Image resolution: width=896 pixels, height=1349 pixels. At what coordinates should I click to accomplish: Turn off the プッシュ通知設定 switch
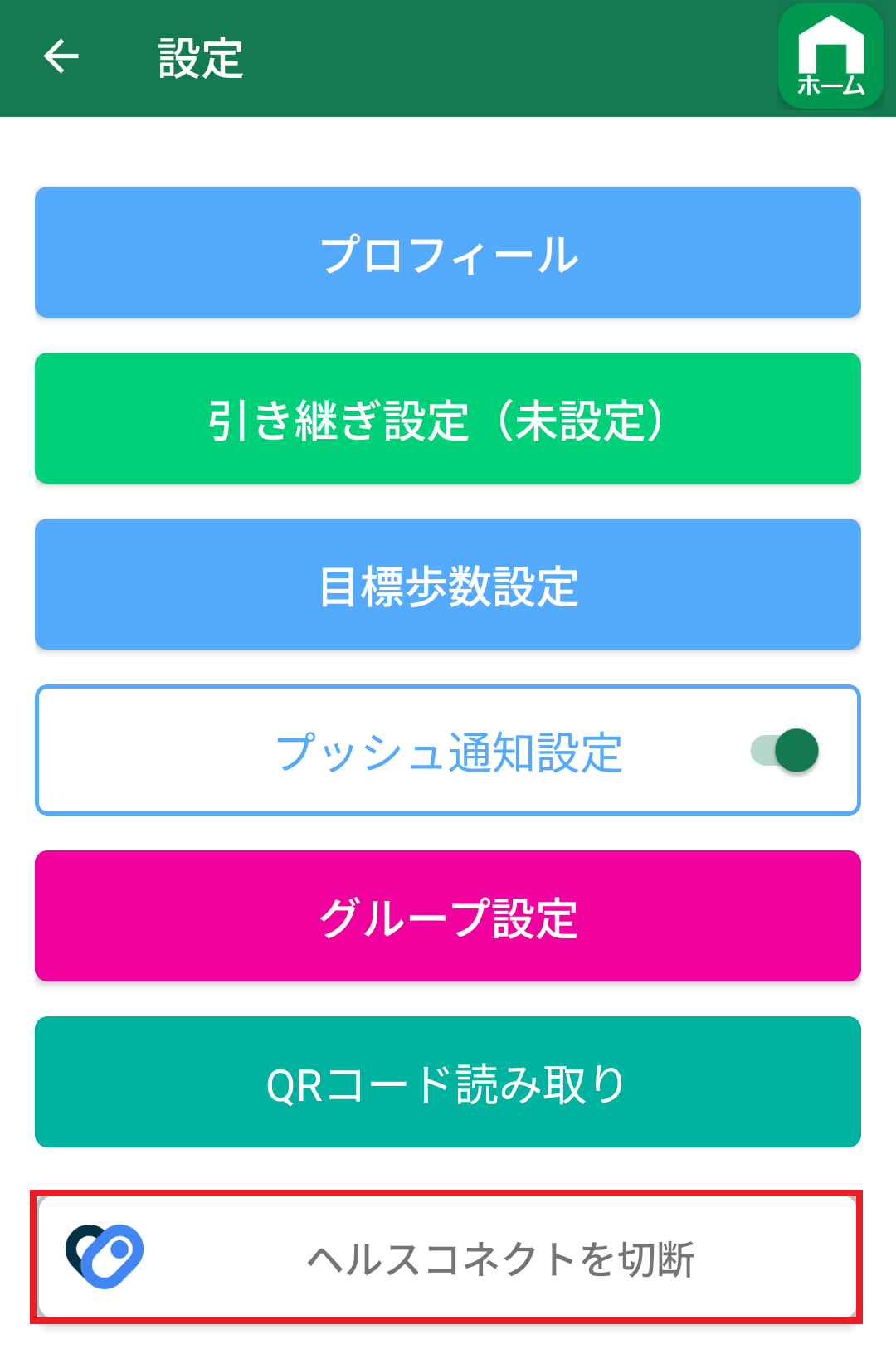785,751
